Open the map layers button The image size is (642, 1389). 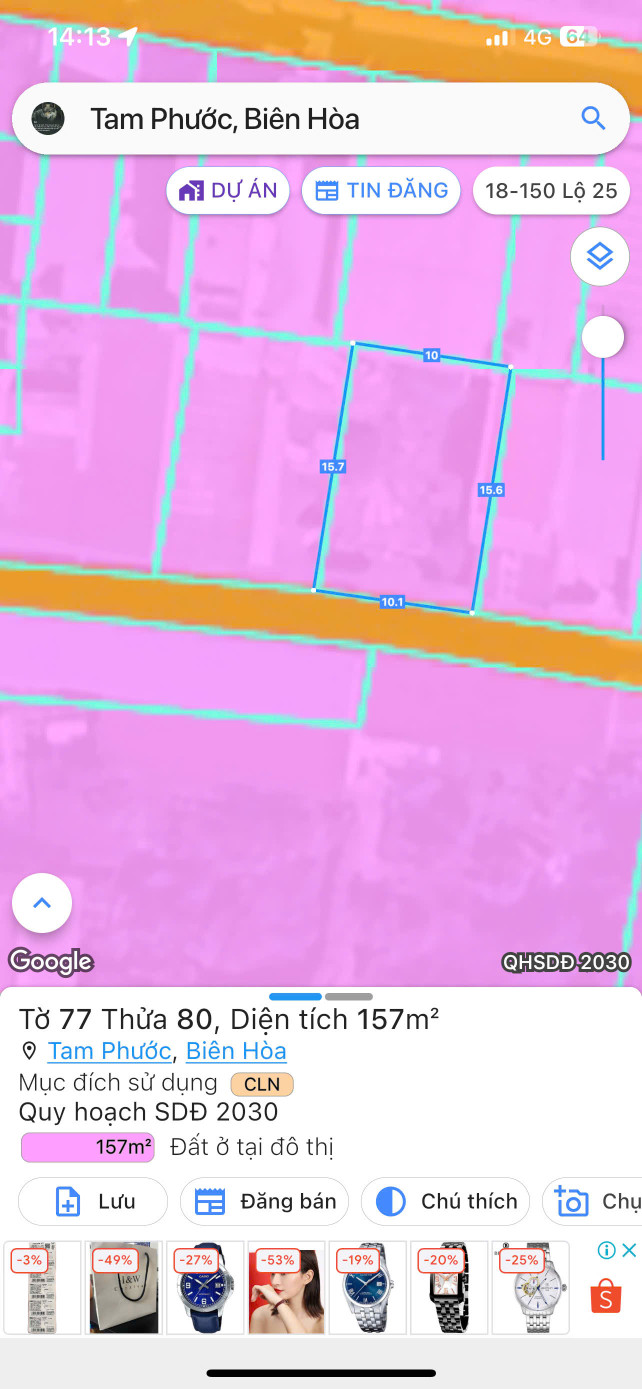tap(599, 257)
